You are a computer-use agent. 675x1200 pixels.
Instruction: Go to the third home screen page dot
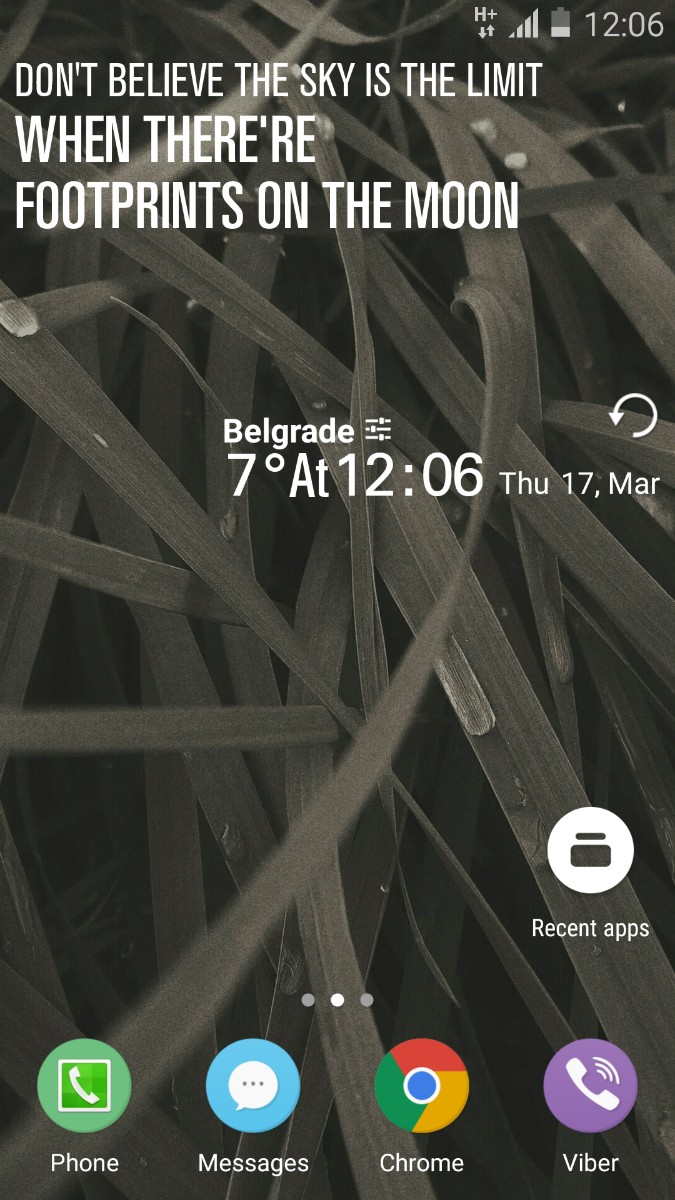367,999
